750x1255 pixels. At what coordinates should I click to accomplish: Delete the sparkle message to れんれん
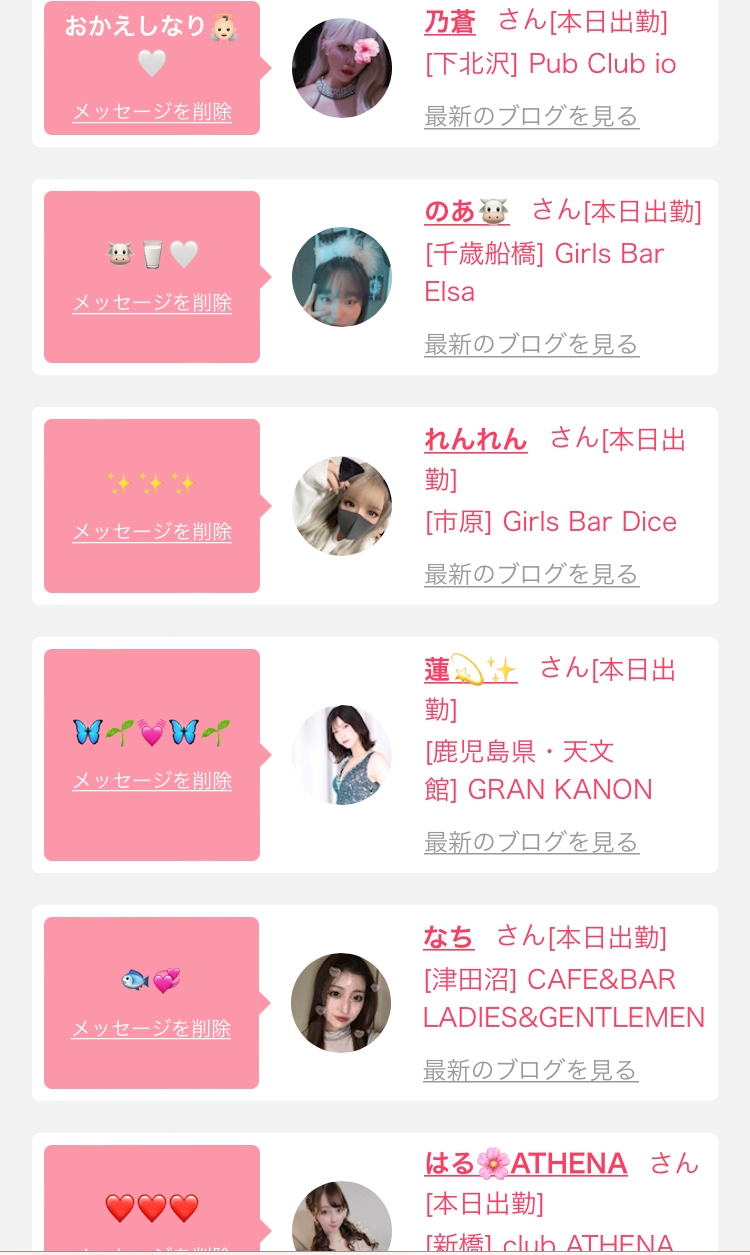click(152, 531)
